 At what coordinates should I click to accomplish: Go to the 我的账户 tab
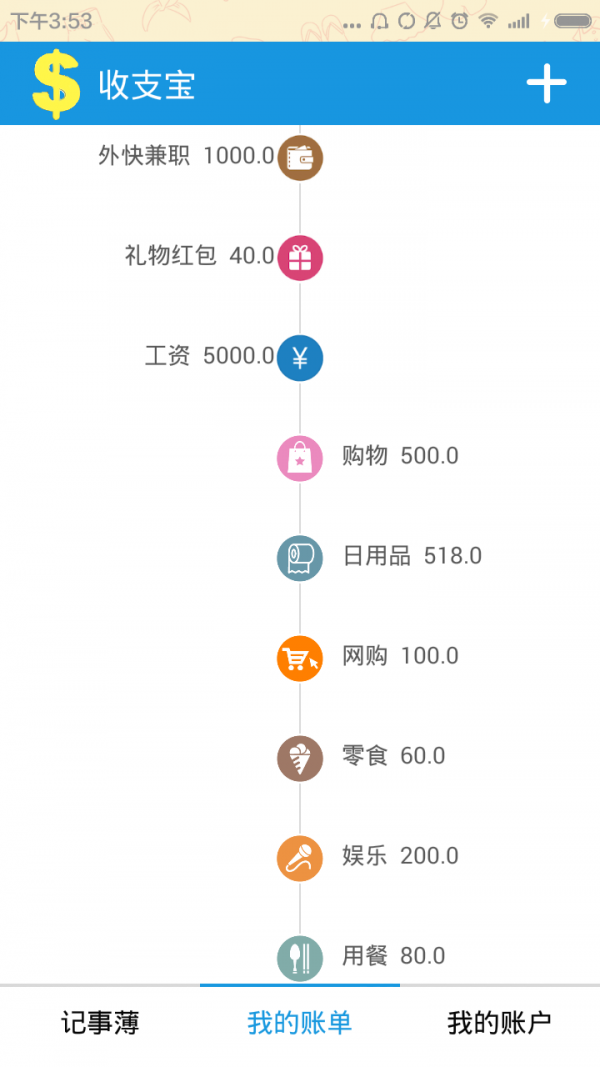click(x=499, y=1023)
